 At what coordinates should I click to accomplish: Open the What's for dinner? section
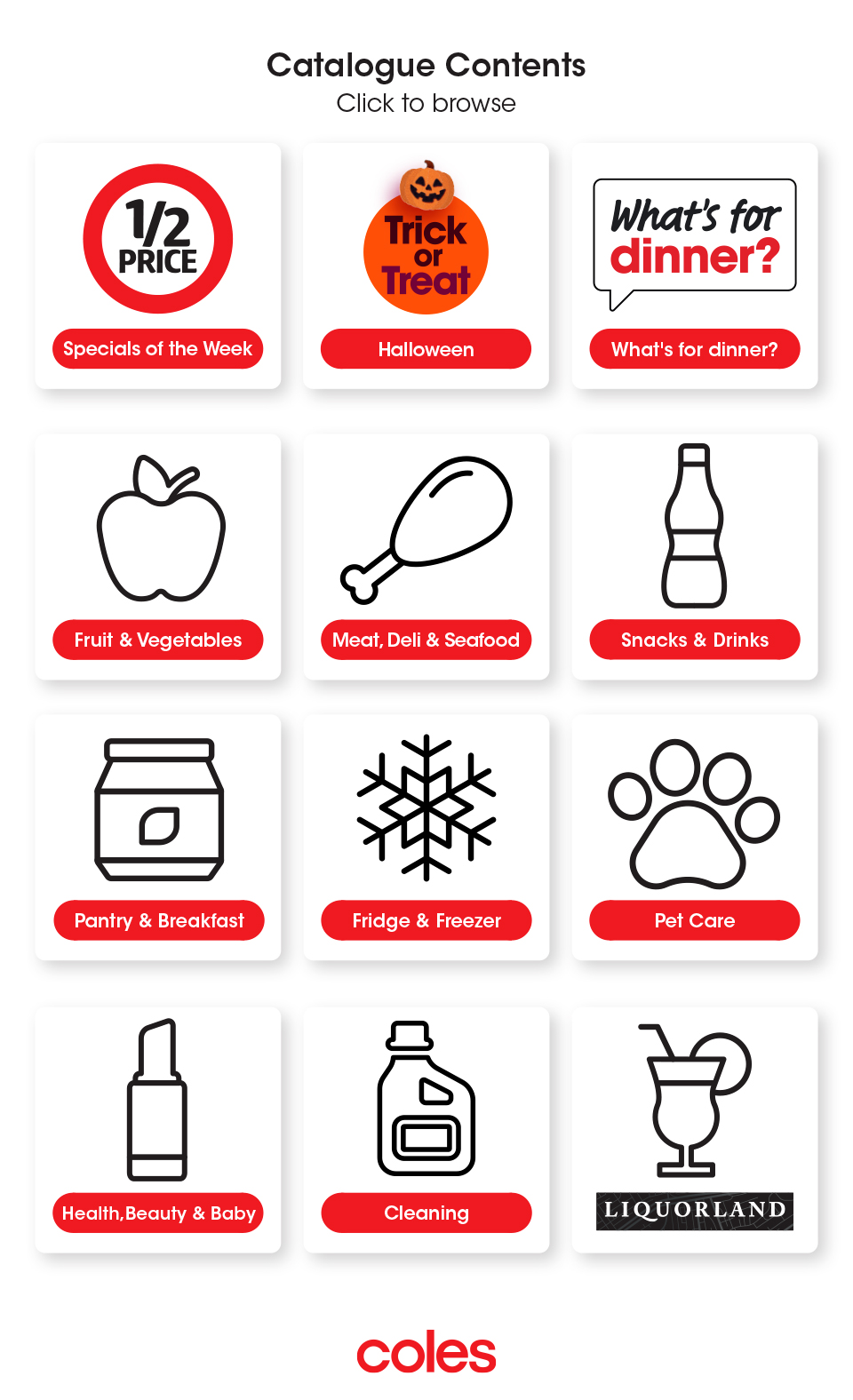coord(694,266)
